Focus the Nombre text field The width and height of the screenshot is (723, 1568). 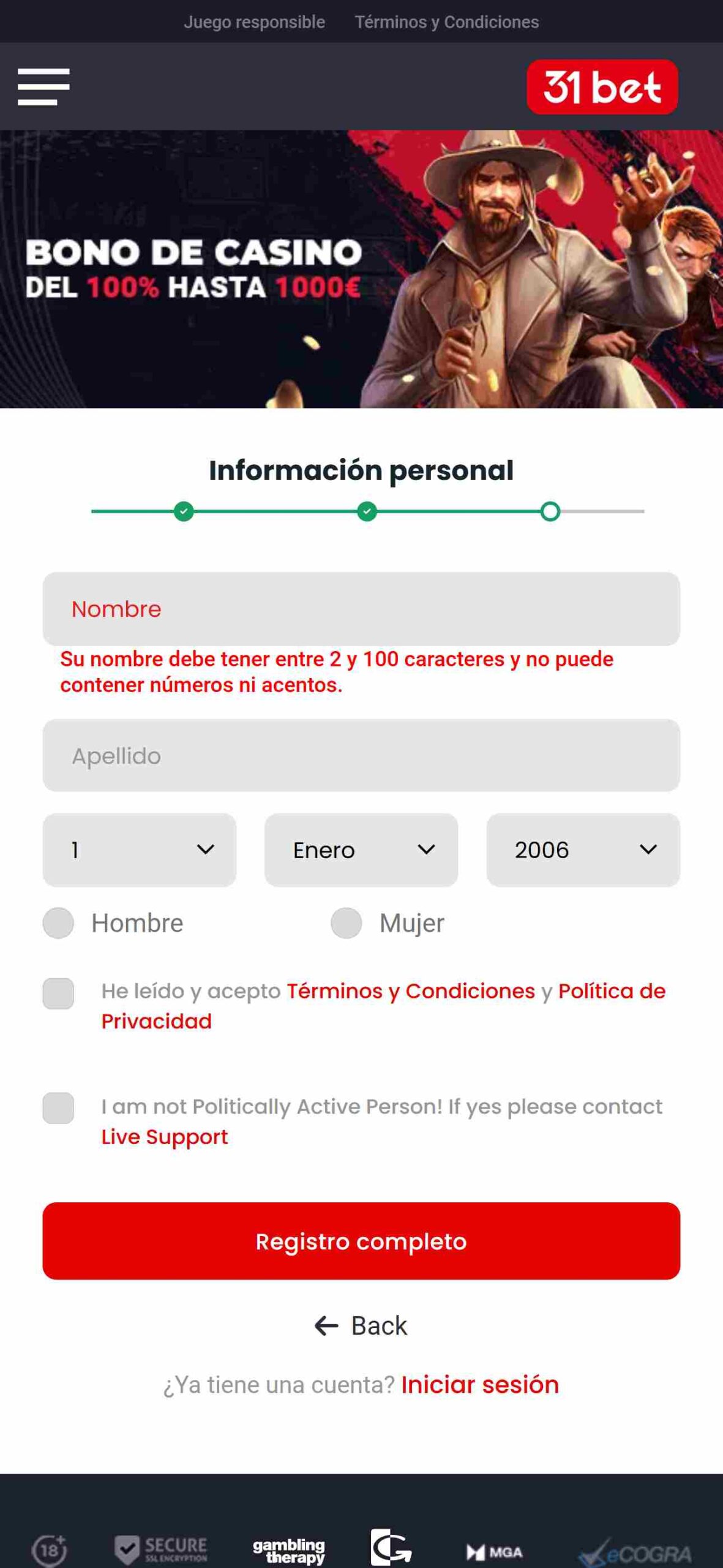361,609
